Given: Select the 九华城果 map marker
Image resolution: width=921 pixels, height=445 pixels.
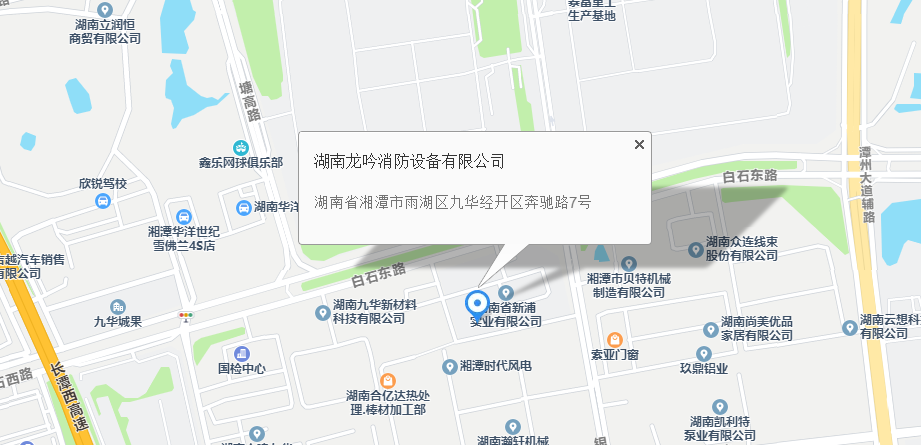Looking at the screenshot, I should [x=118, y=306].
